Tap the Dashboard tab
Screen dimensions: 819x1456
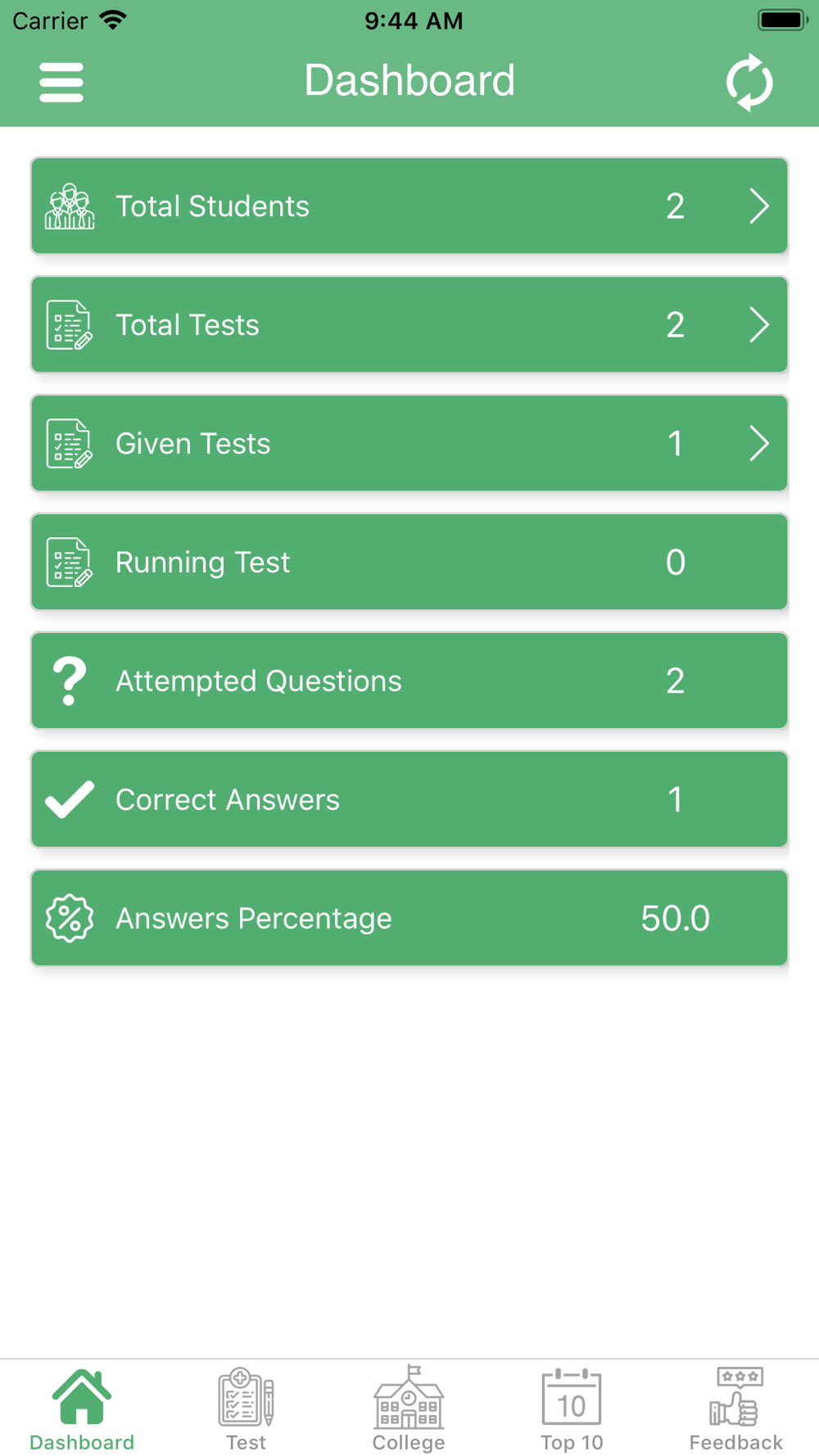pyautogui.click(x=82, y=1409)
